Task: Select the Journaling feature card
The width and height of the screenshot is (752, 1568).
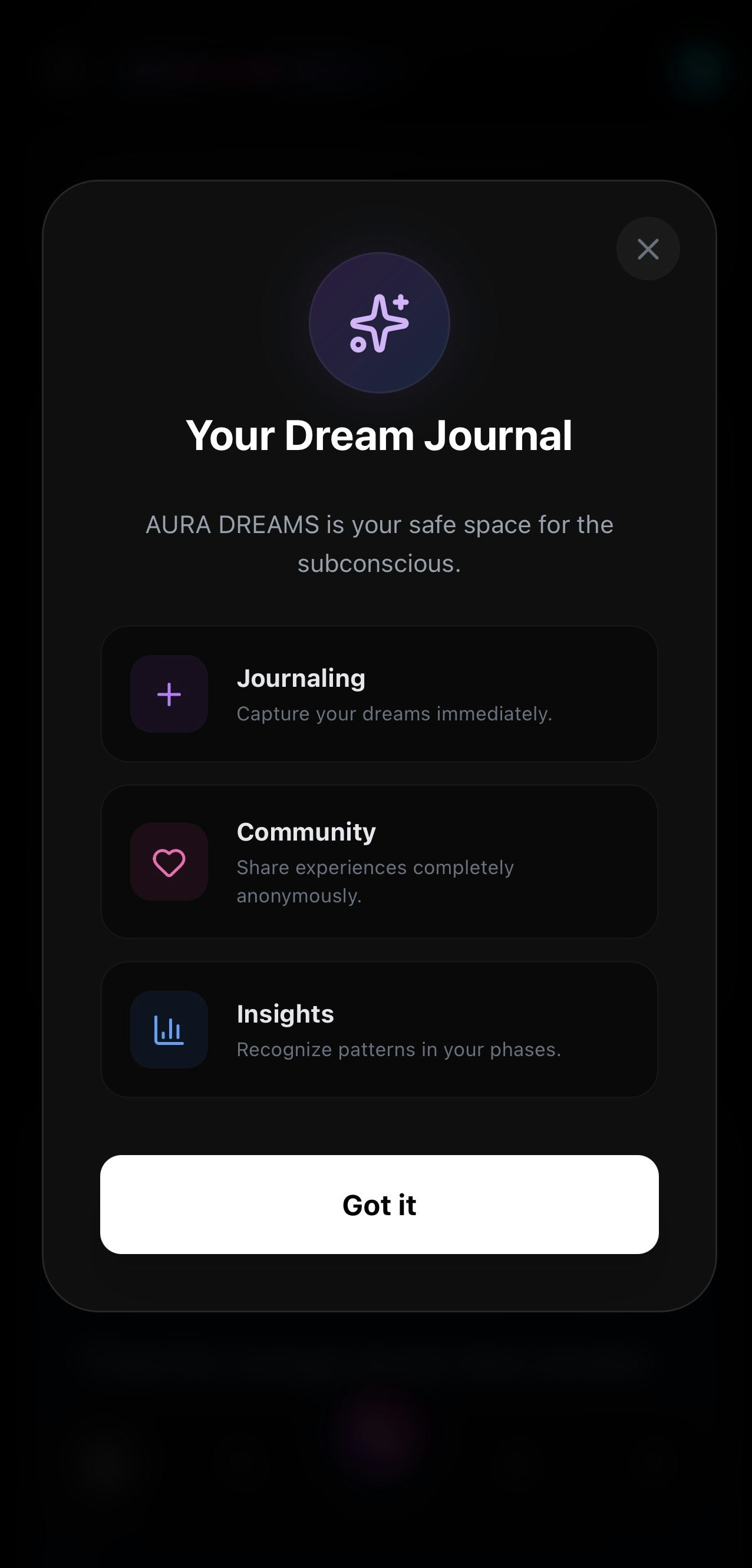Action: [380, 694]
